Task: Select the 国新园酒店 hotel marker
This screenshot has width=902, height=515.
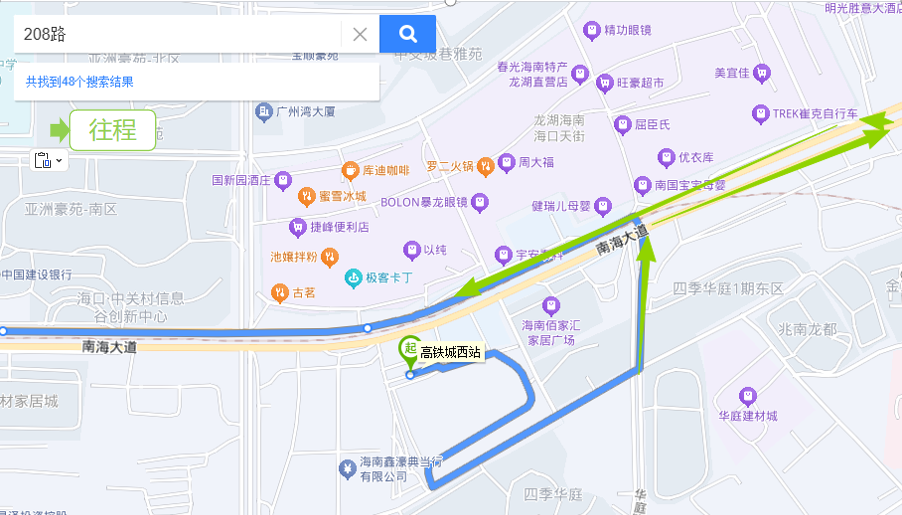Action: click(282, 181)
